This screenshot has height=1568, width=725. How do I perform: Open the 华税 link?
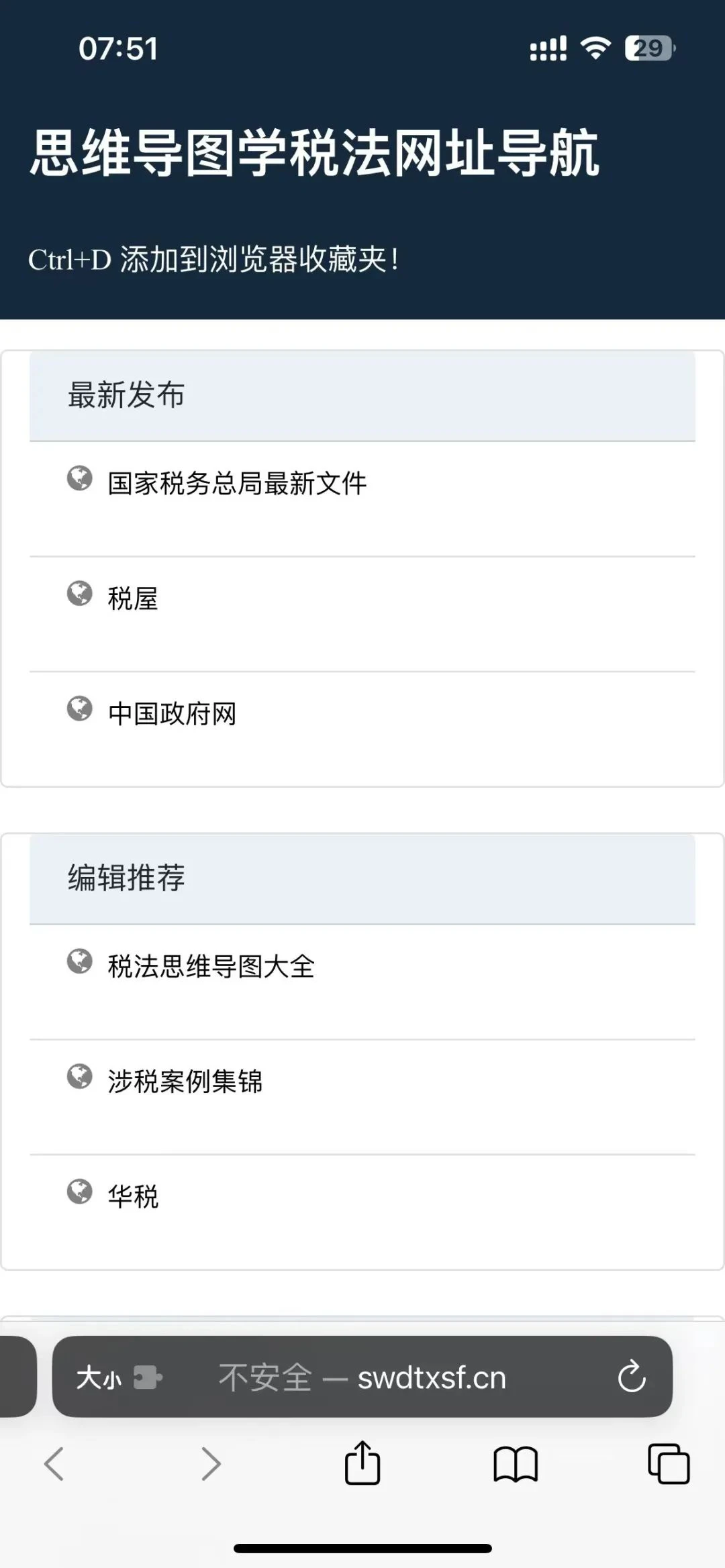pos(133,1196)
